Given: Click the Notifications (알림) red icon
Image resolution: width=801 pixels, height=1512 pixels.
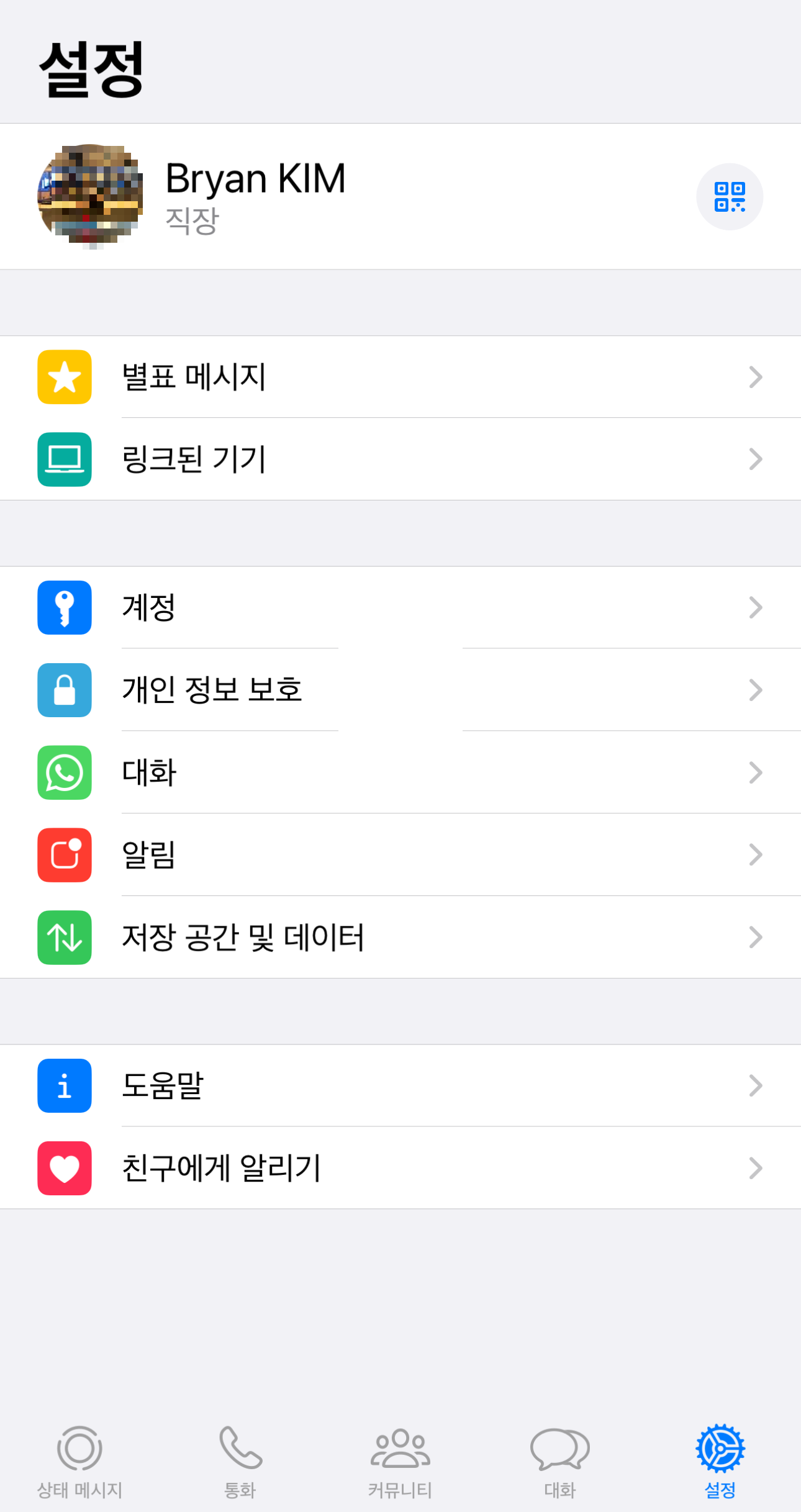Looking at the screenshot, I should point(64,855).
